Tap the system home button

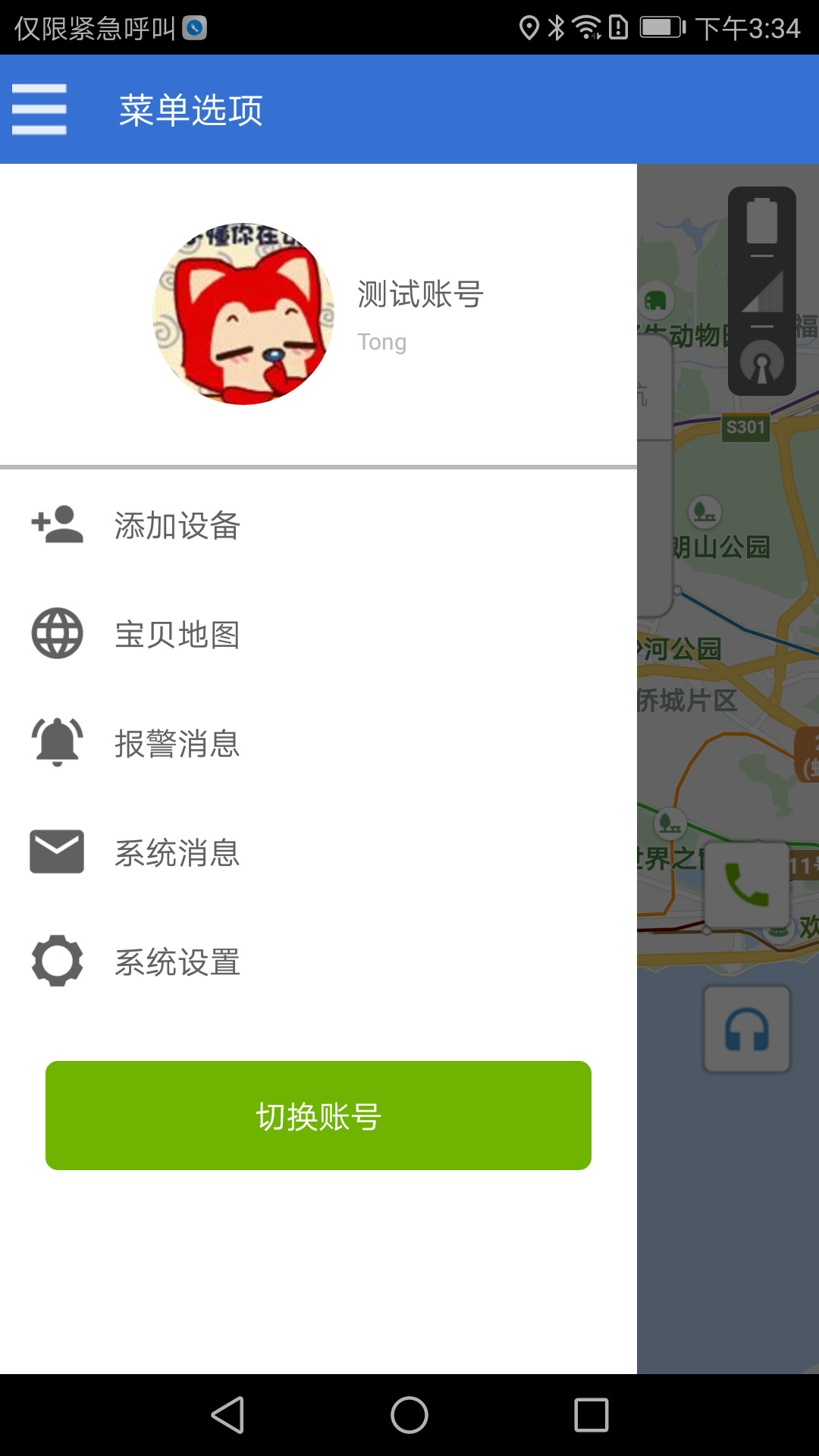(x=409, y=1415)
